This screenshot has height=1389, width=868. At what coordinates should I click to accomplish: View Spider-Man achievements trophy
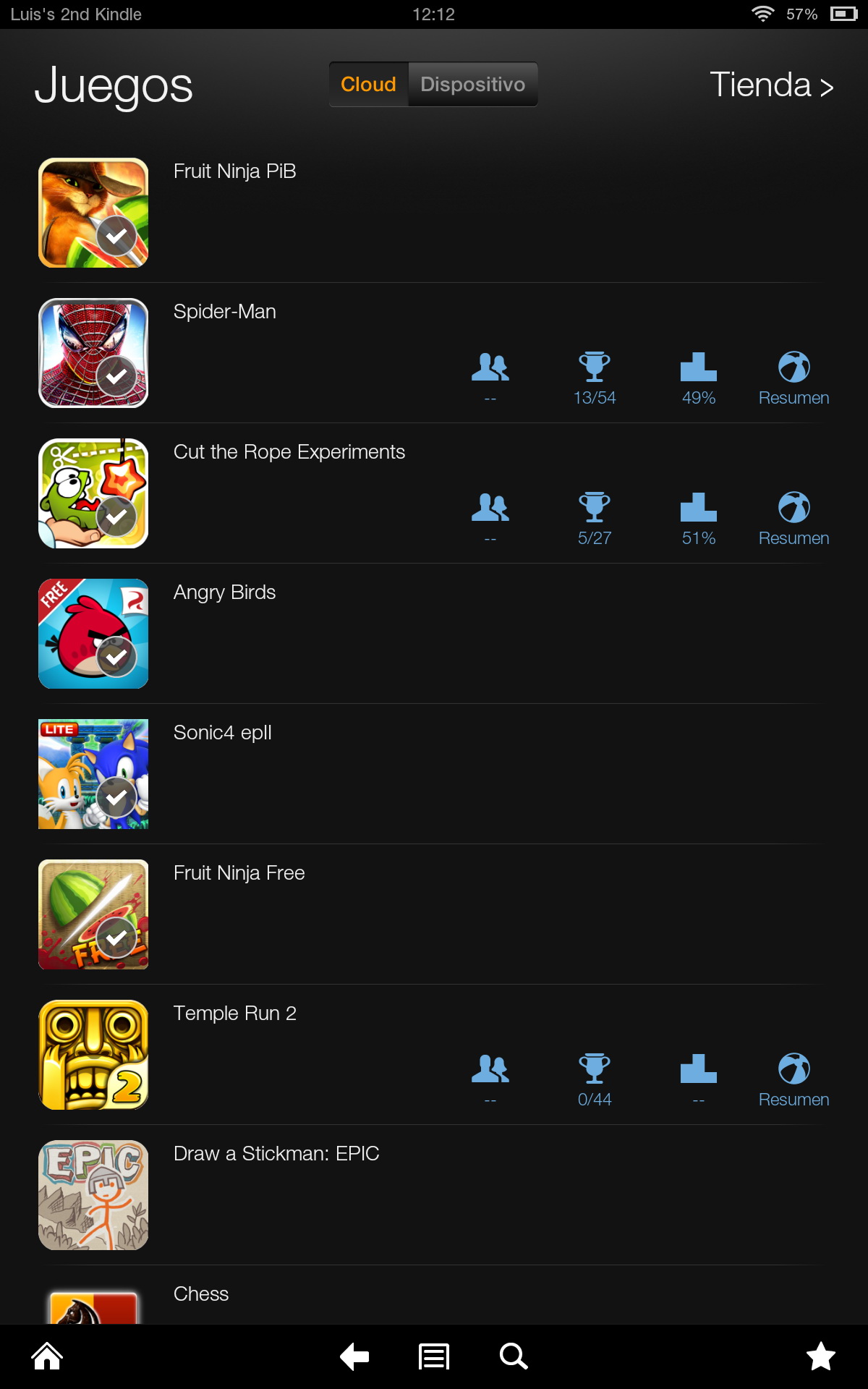595,378
